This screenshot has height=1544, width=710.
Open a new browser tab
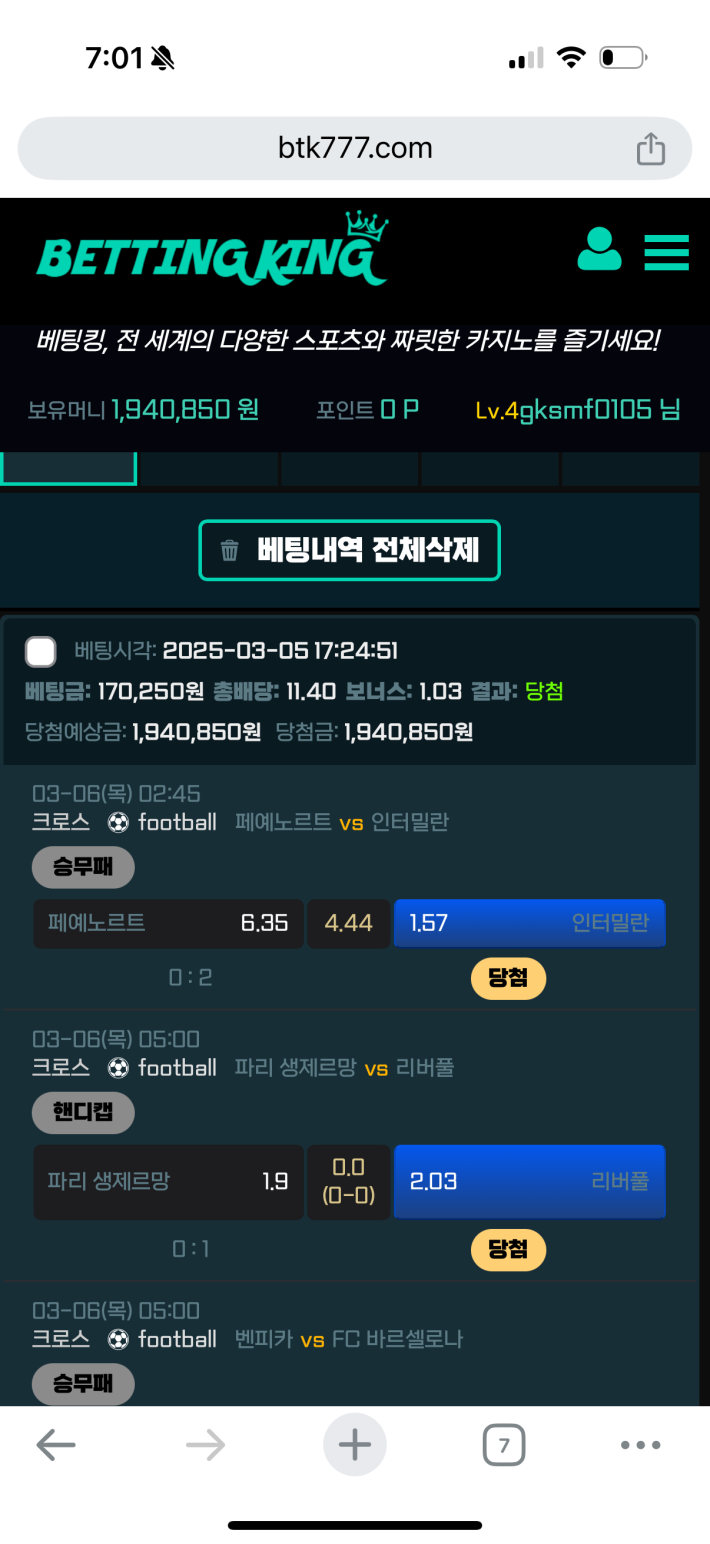pyautogui.click(x=354, y=1444)
